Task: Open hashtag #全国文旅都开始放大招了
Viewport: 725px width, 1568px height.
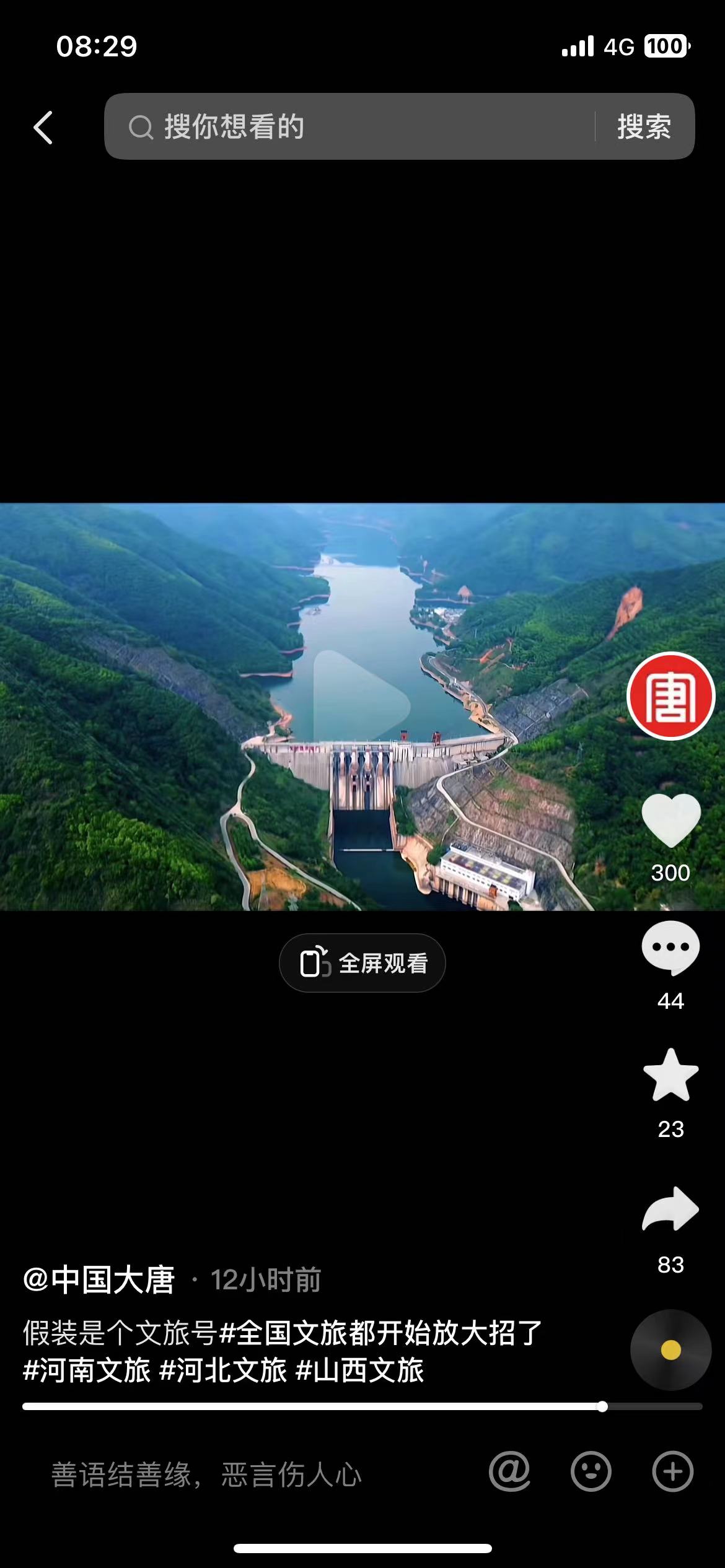Action: [x=380, y=1333]
